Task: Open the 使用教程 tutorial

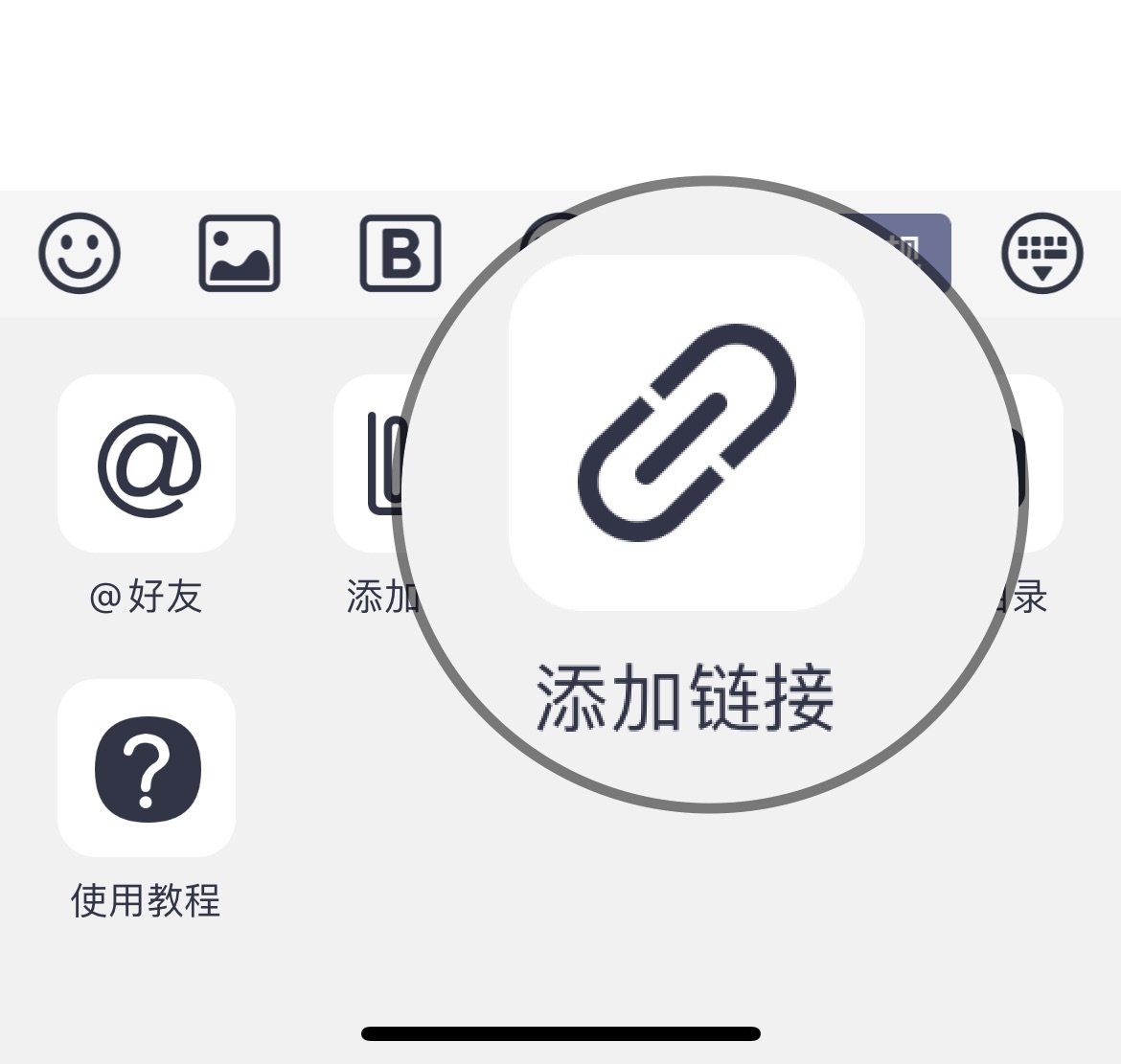Action: 147,768
